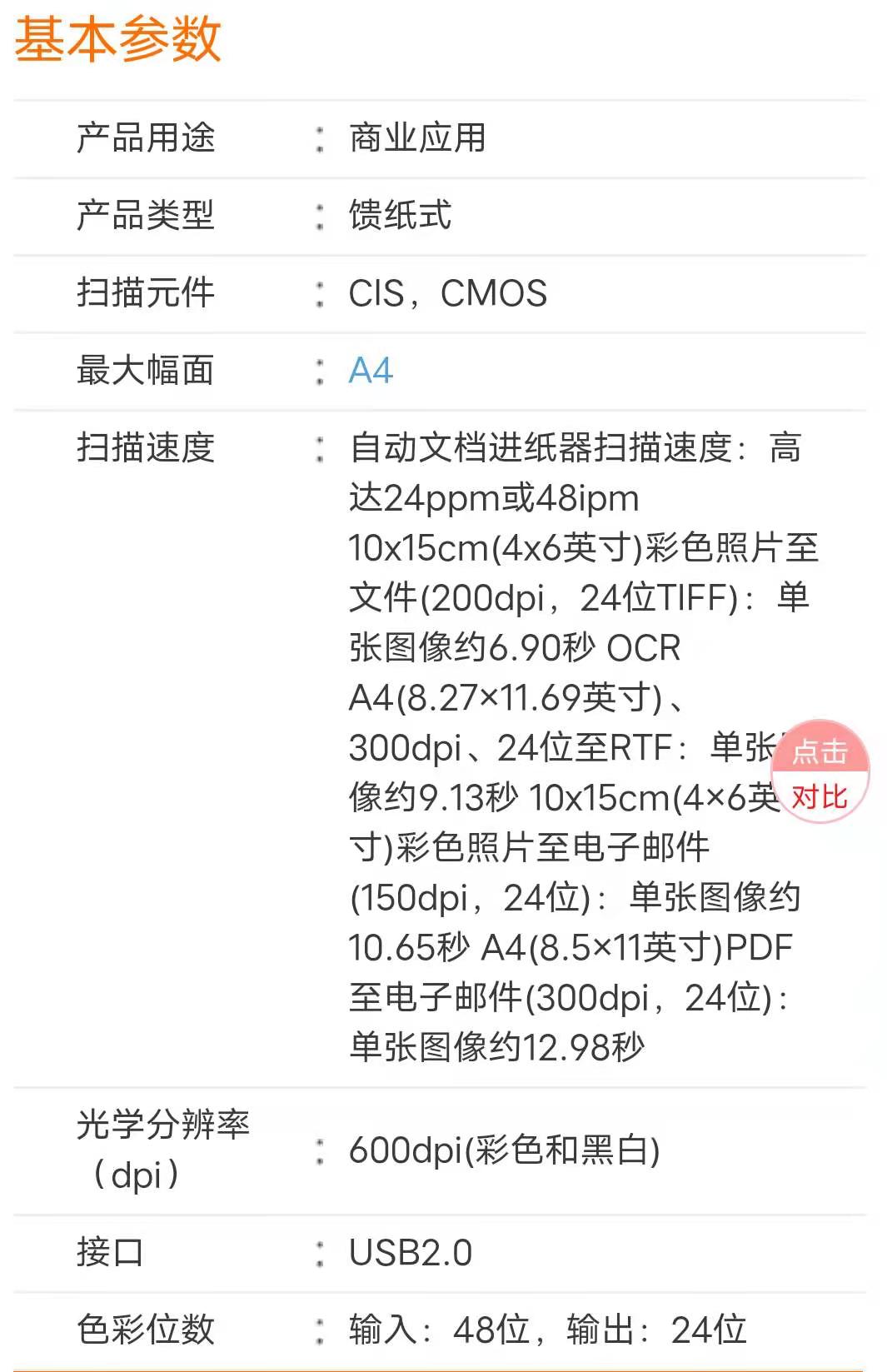This screenshot has height=1372, width=887.
Task: Tap the 点击对比 floating compare button
Action: [820, 772]
